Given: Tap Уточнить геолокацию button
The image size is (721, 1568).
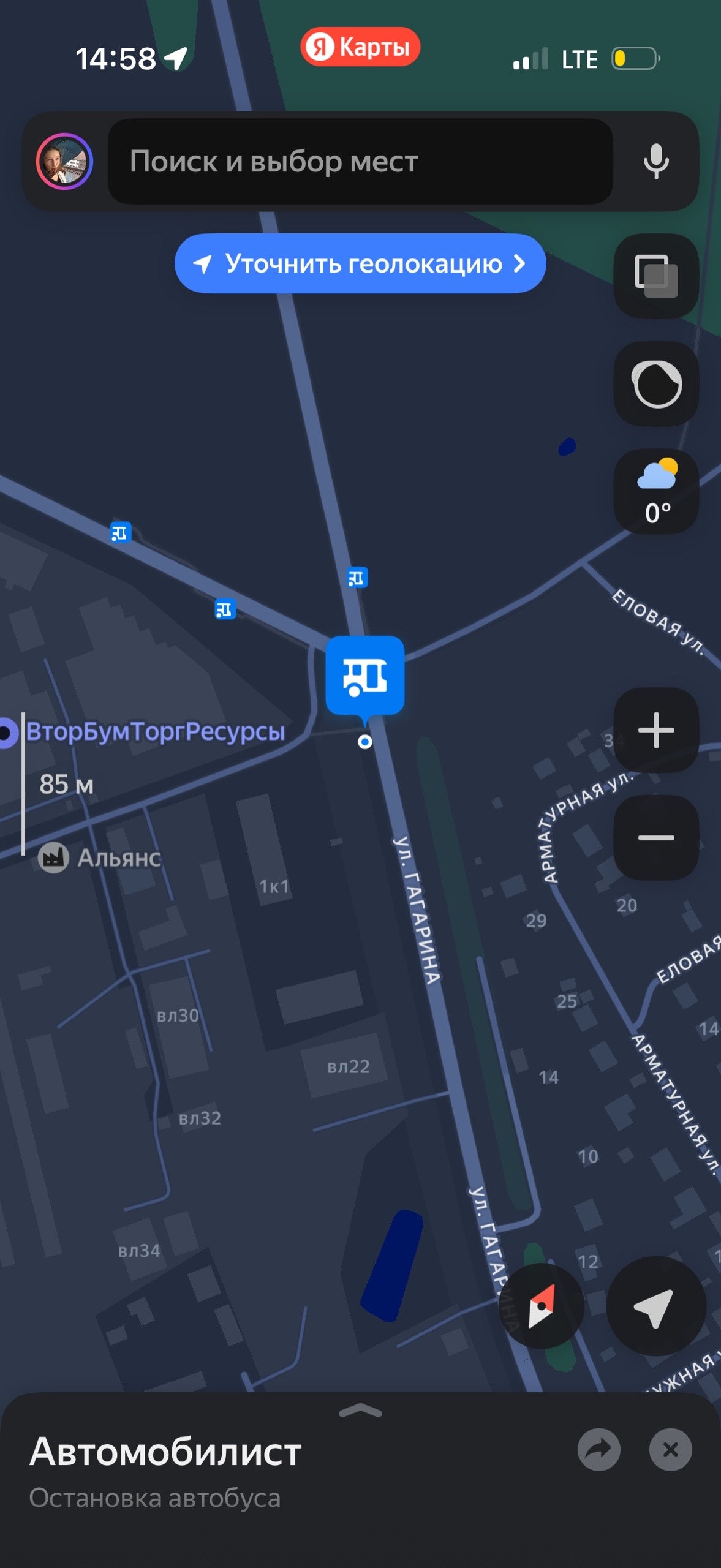Looking at the screenshot, I should [x=360, y=263].
